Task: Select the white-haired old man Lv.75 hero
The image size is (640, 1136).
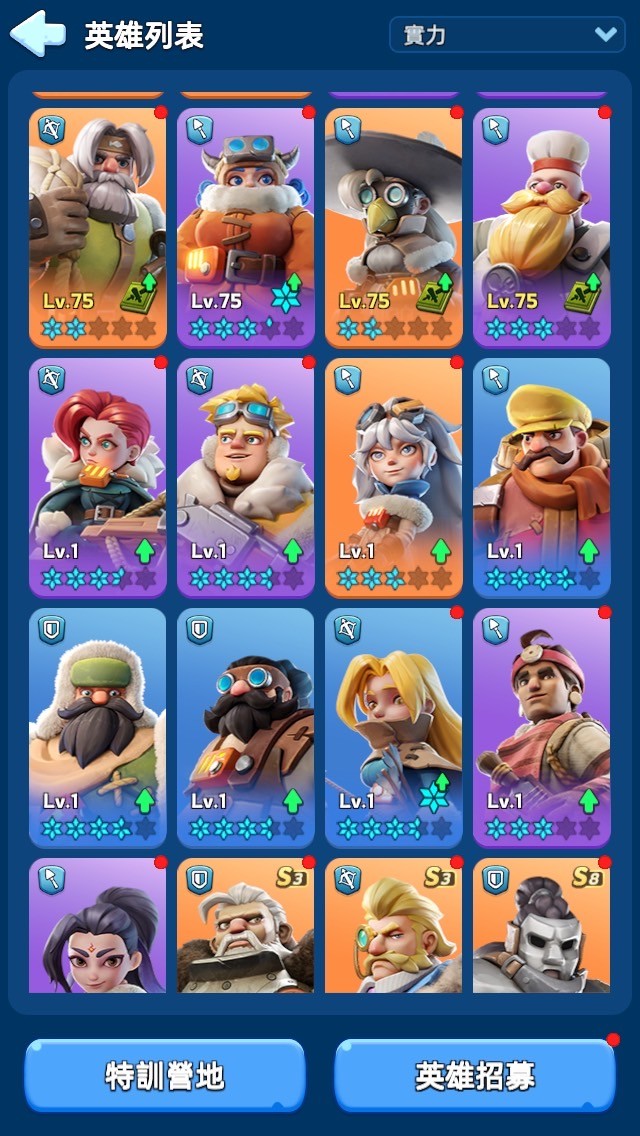Action: [97, 225]
